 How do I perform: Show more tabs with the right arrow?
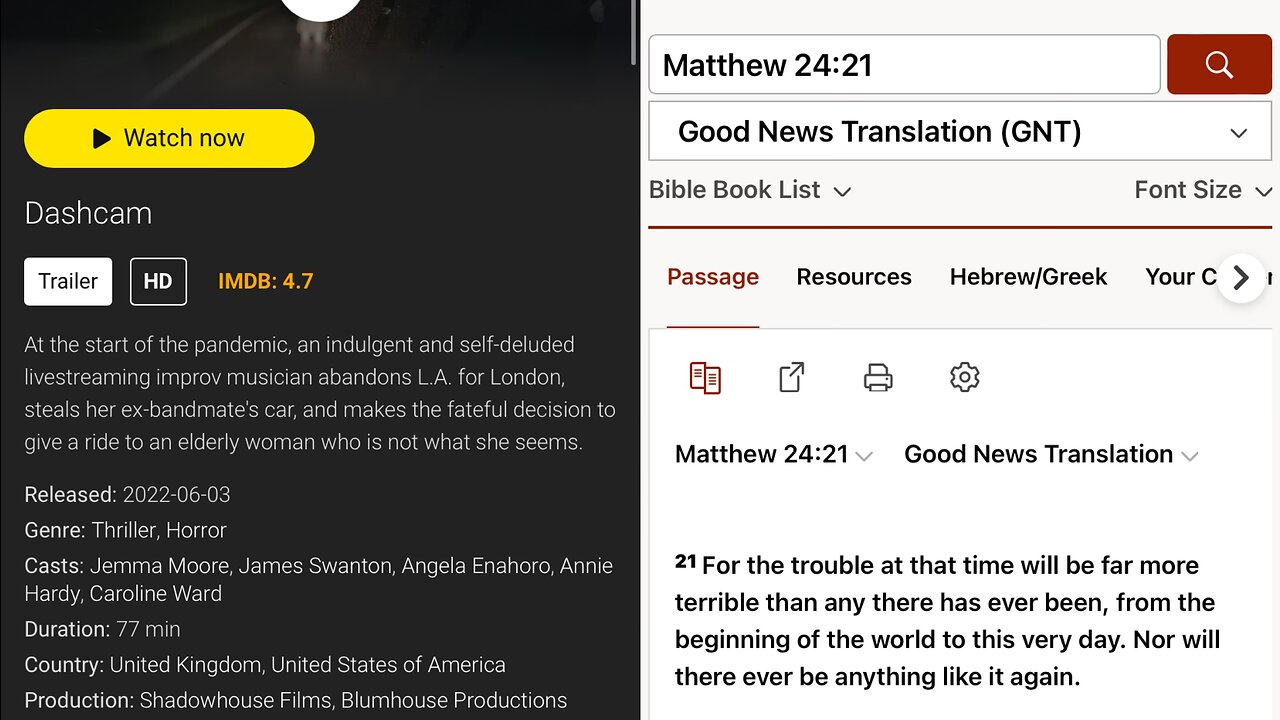1241,277
